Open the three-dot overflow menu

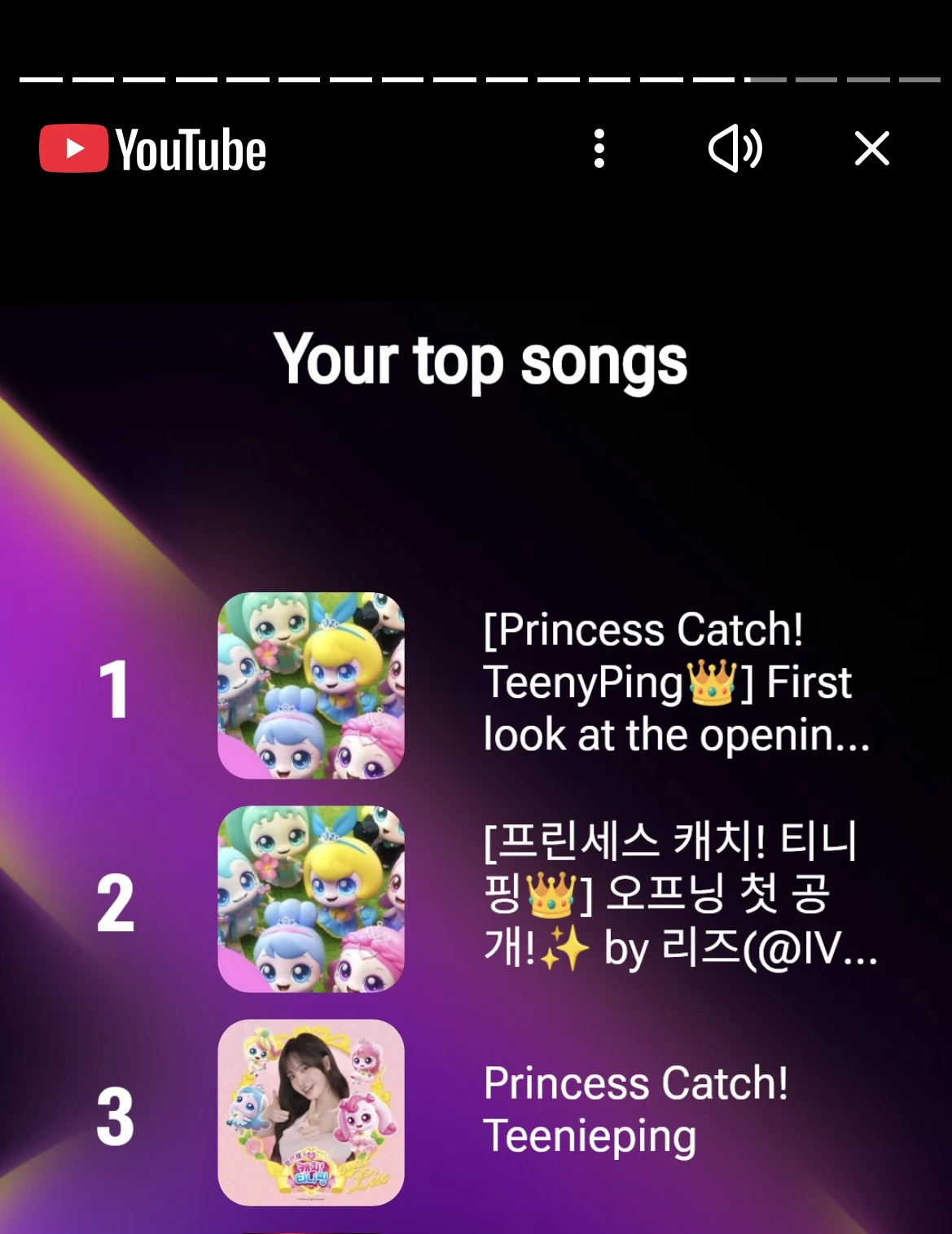click(x=599, y=149)
